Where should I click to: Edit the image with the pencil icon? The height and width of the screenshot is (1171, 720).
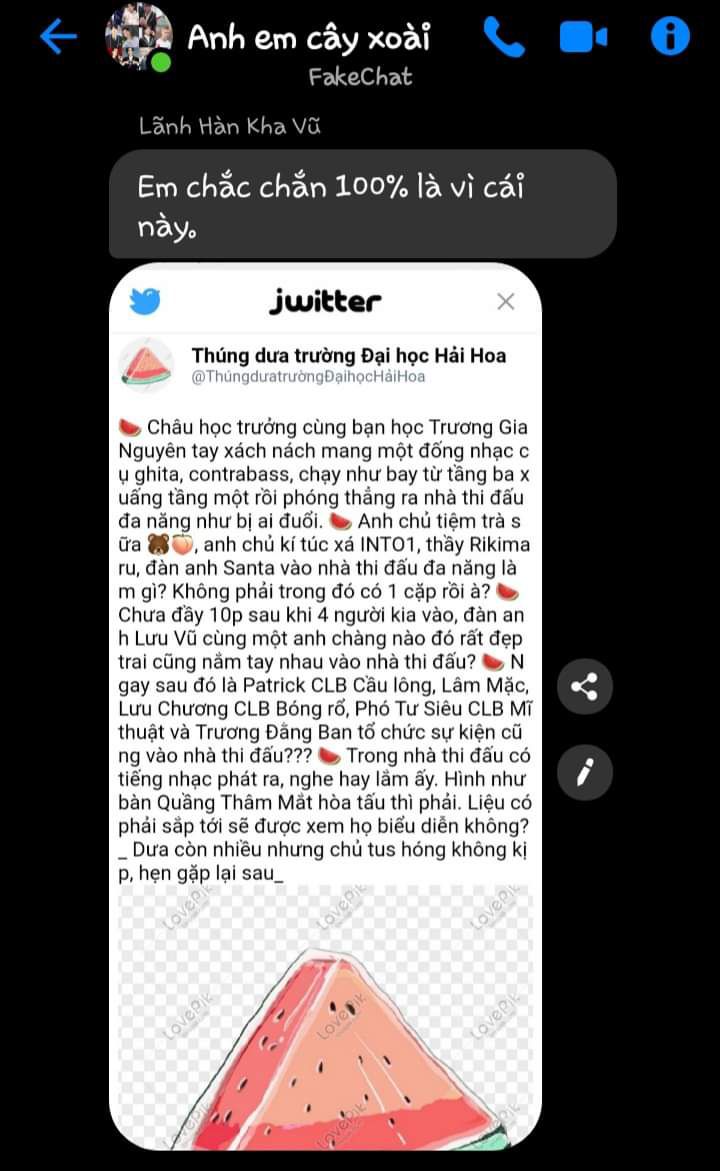pos(584,770)
